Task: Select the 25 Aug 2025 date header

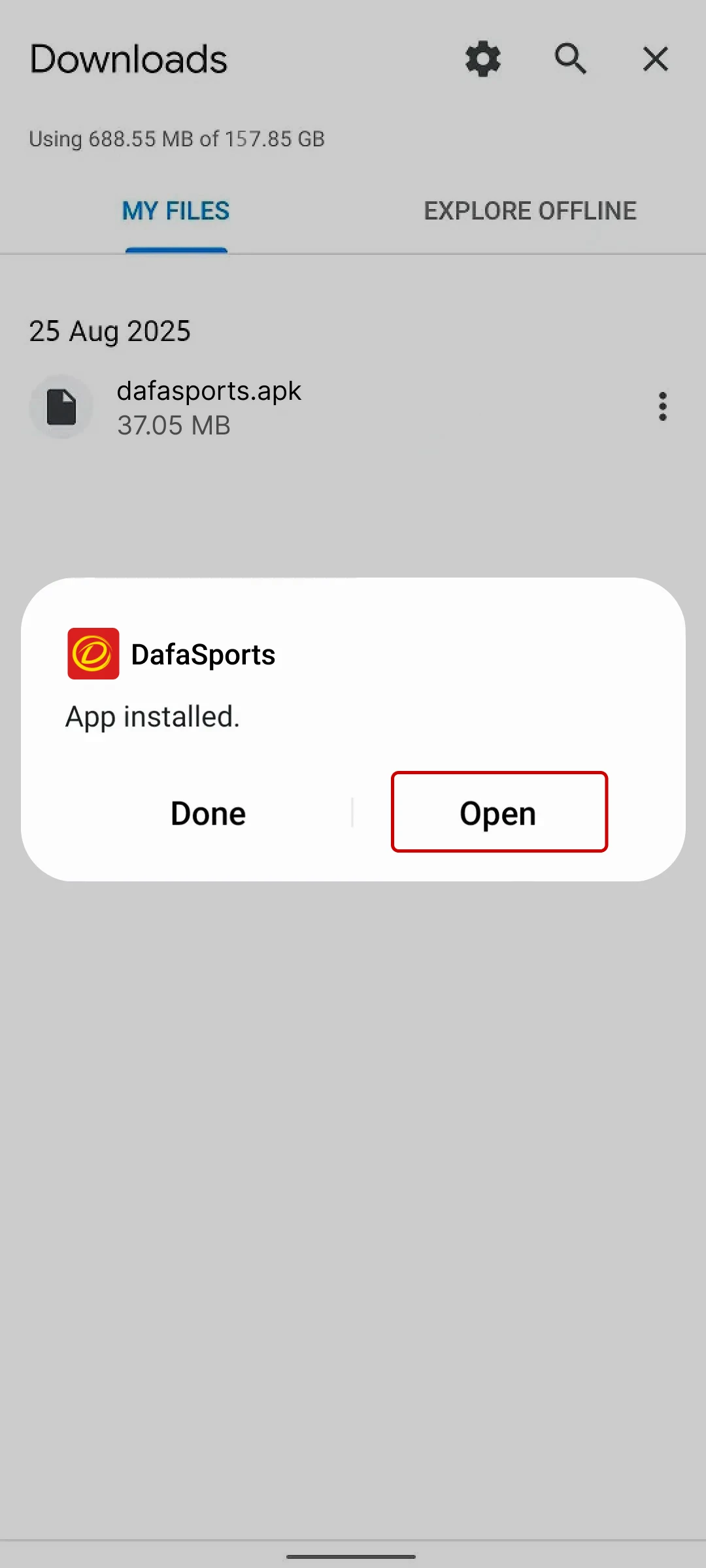Action: 110,331
